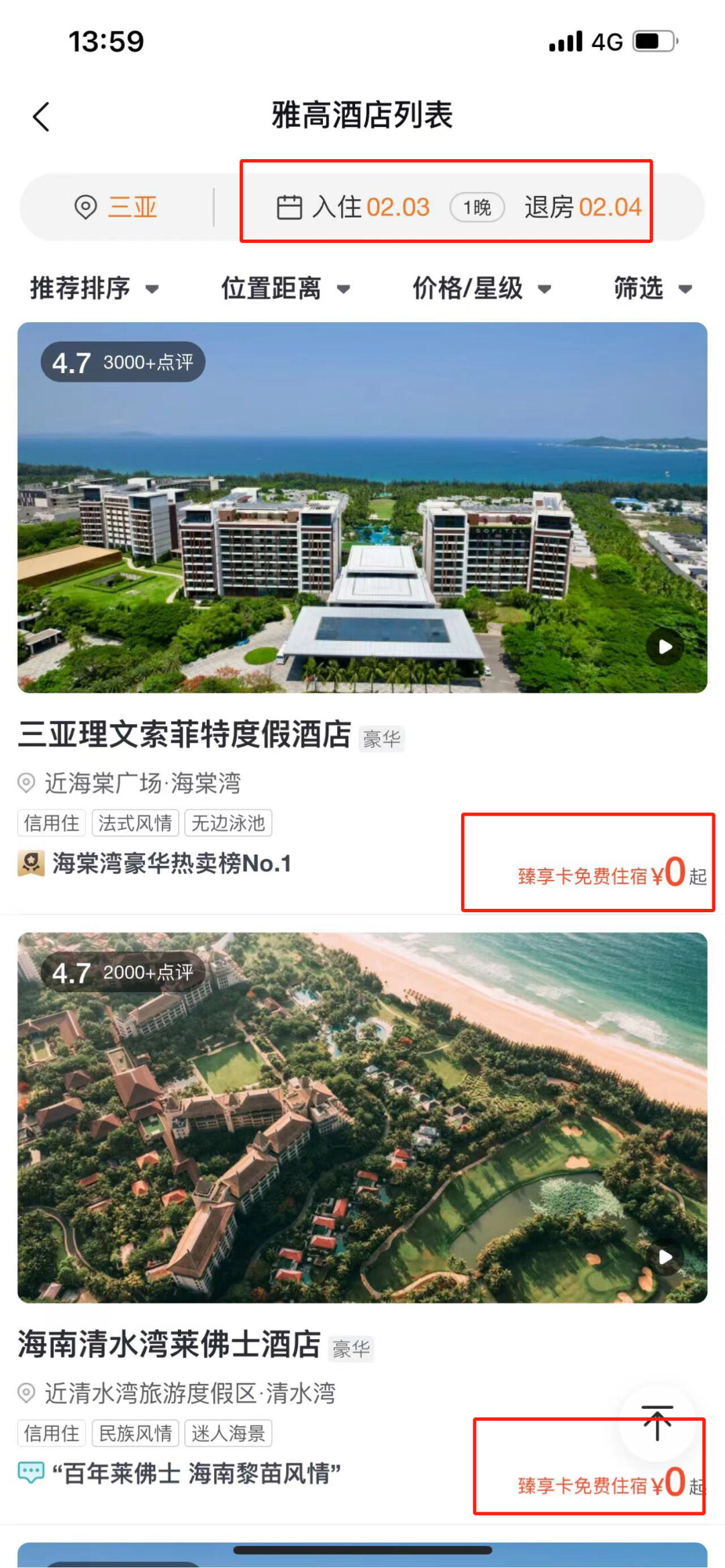725x1568 pixels.
Task: Open the 海南清水湾莱佛士酒店 hotel listing
Action: pos(169,1344)
